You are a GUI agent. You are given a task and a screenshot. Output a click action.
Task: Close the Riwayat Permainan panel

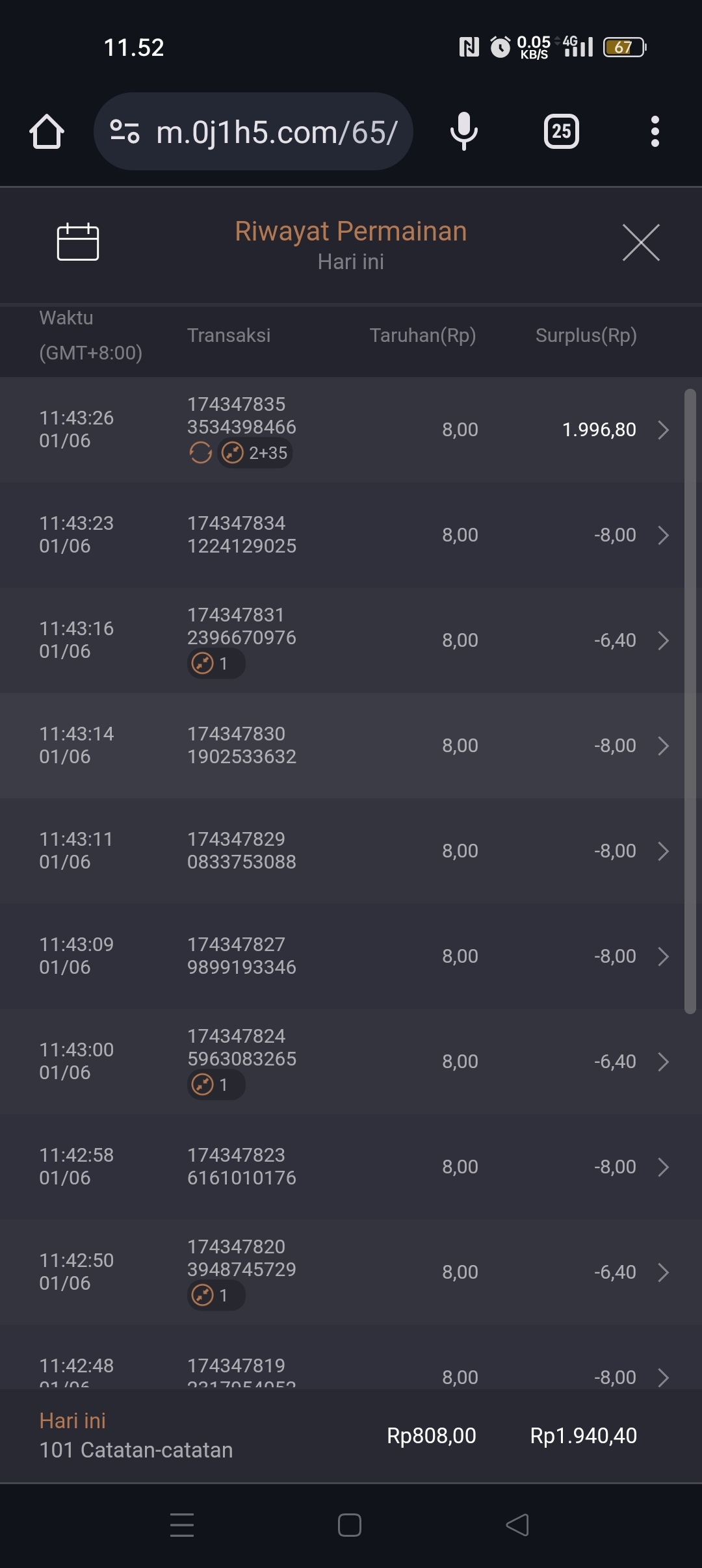641,242
